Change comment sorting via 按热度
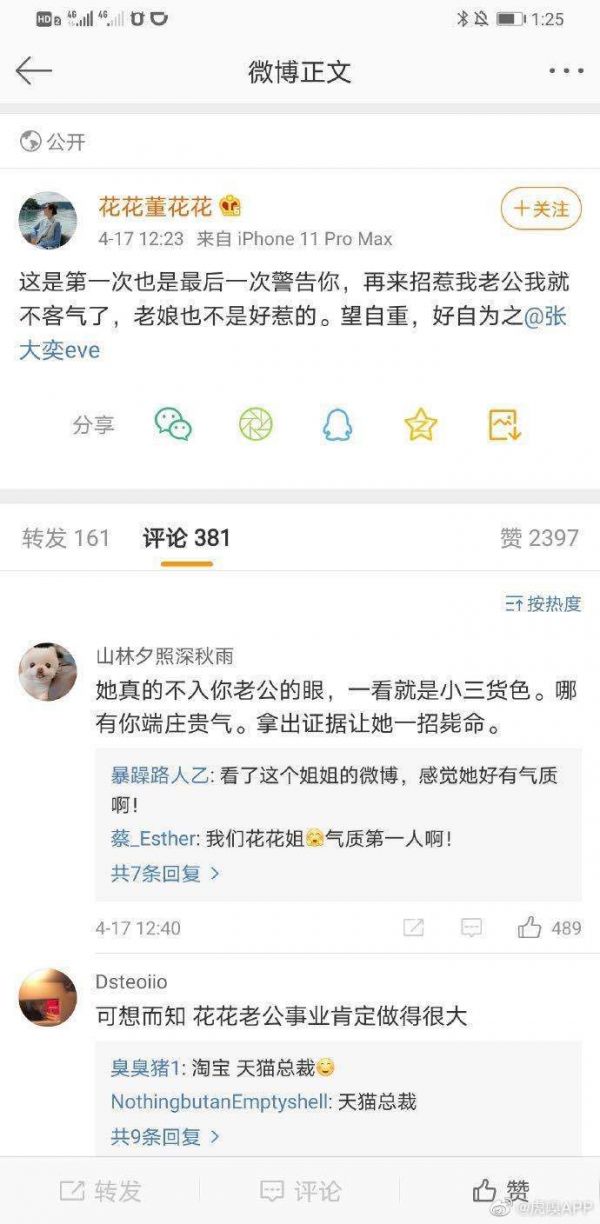The width and height of the screenshot is (600, 1224). point(544,603)
